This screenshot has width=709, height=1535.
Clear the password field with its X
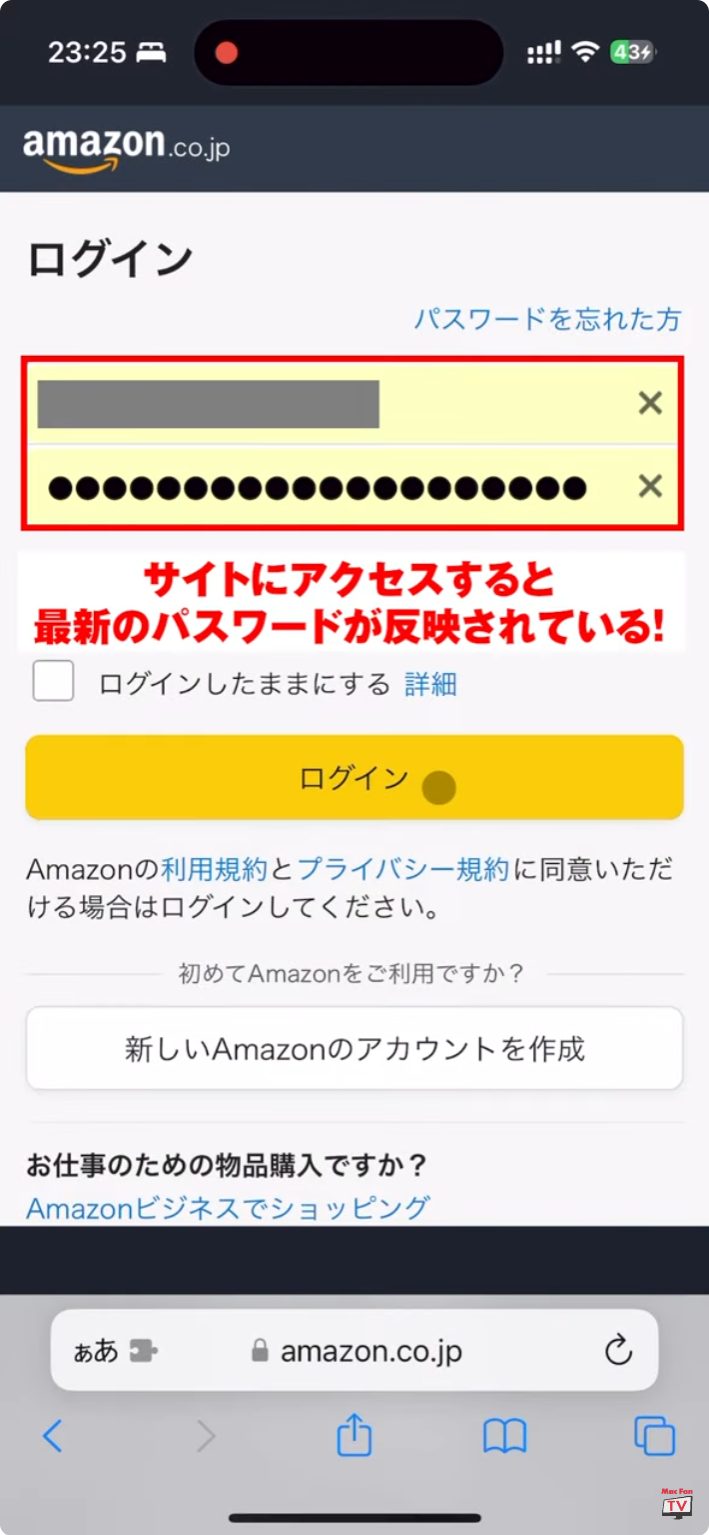point(650,486)
